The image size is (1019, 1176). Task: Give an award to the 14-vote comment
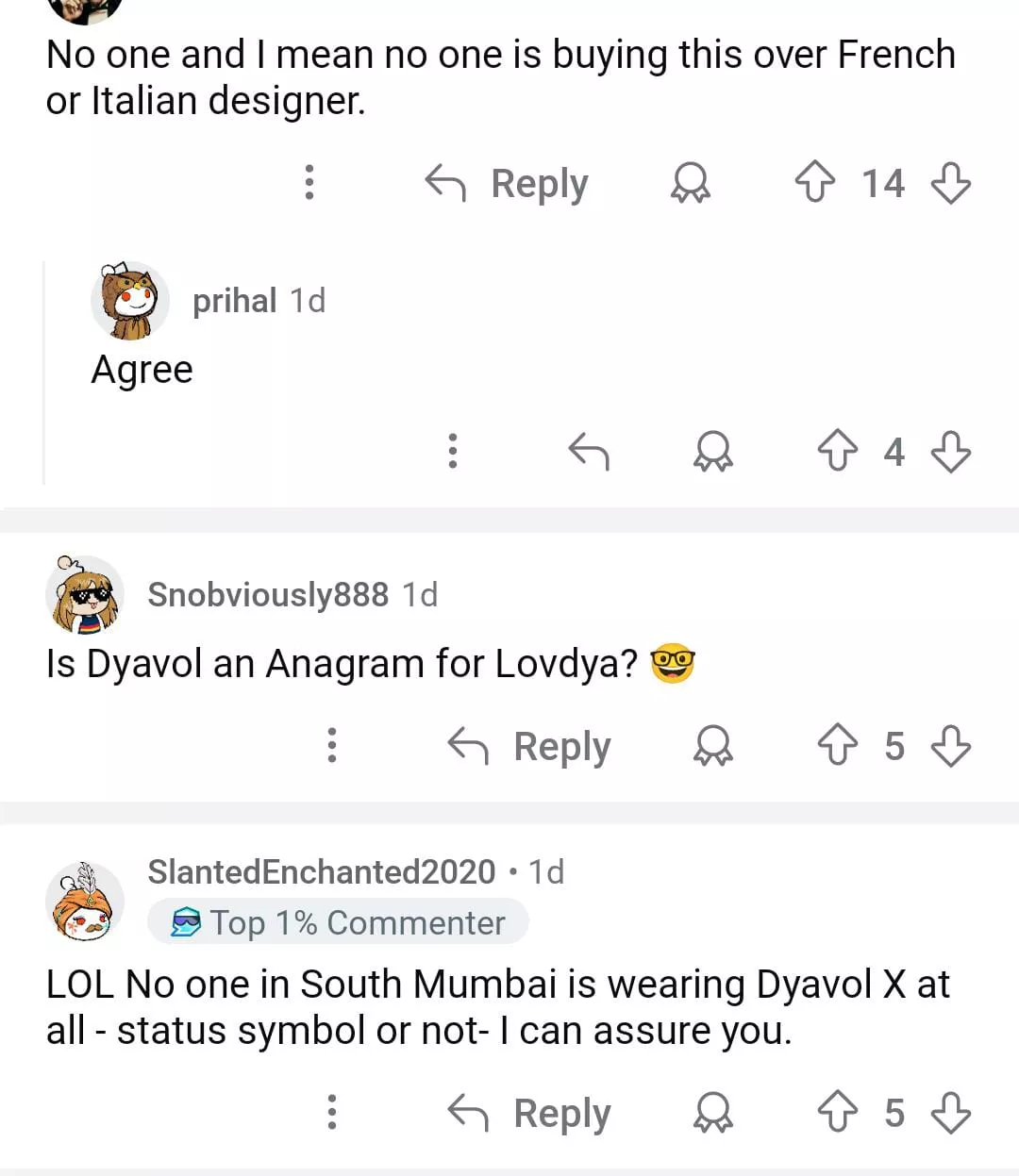(691, 182)
